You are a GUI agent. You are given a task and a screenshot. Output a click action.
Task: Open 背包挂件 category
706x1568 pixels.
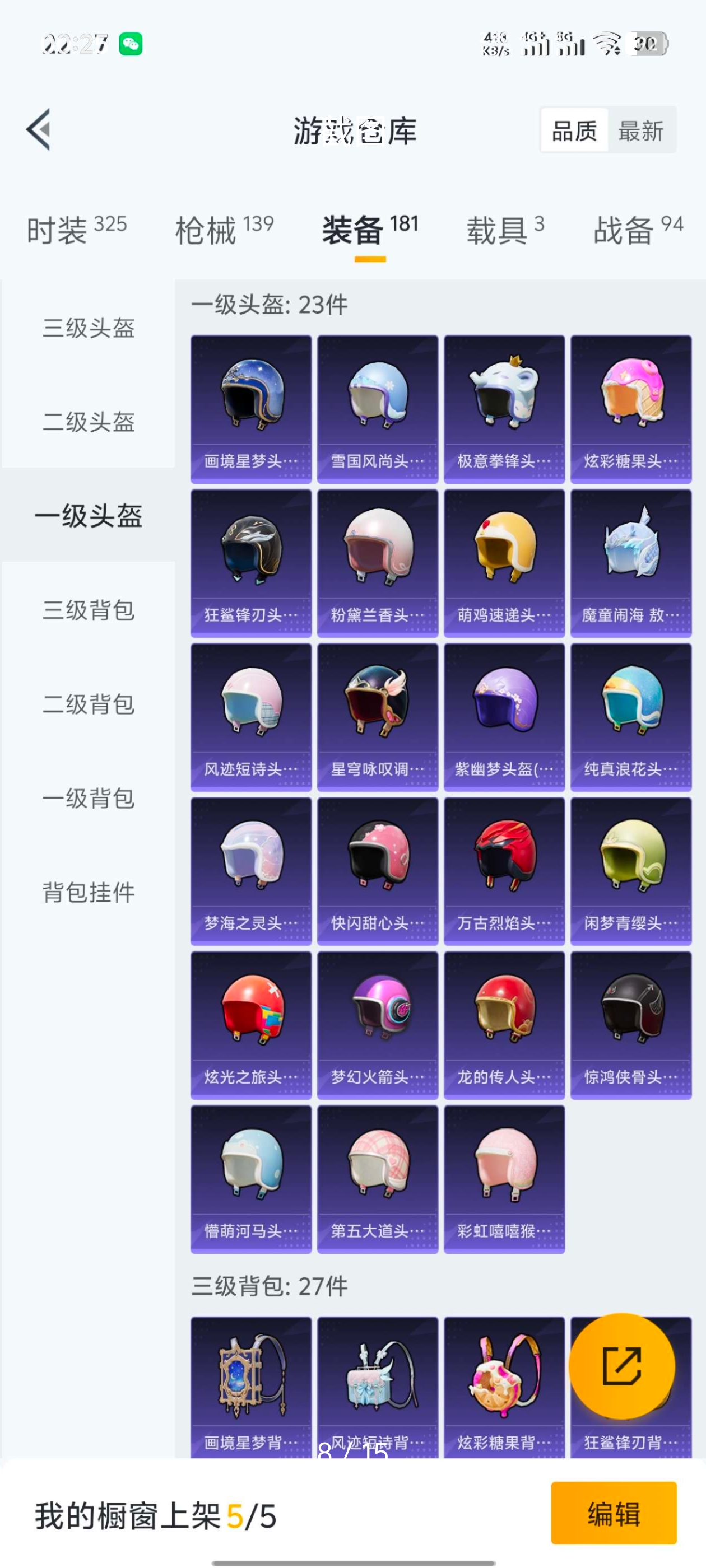tap(89, 892)
